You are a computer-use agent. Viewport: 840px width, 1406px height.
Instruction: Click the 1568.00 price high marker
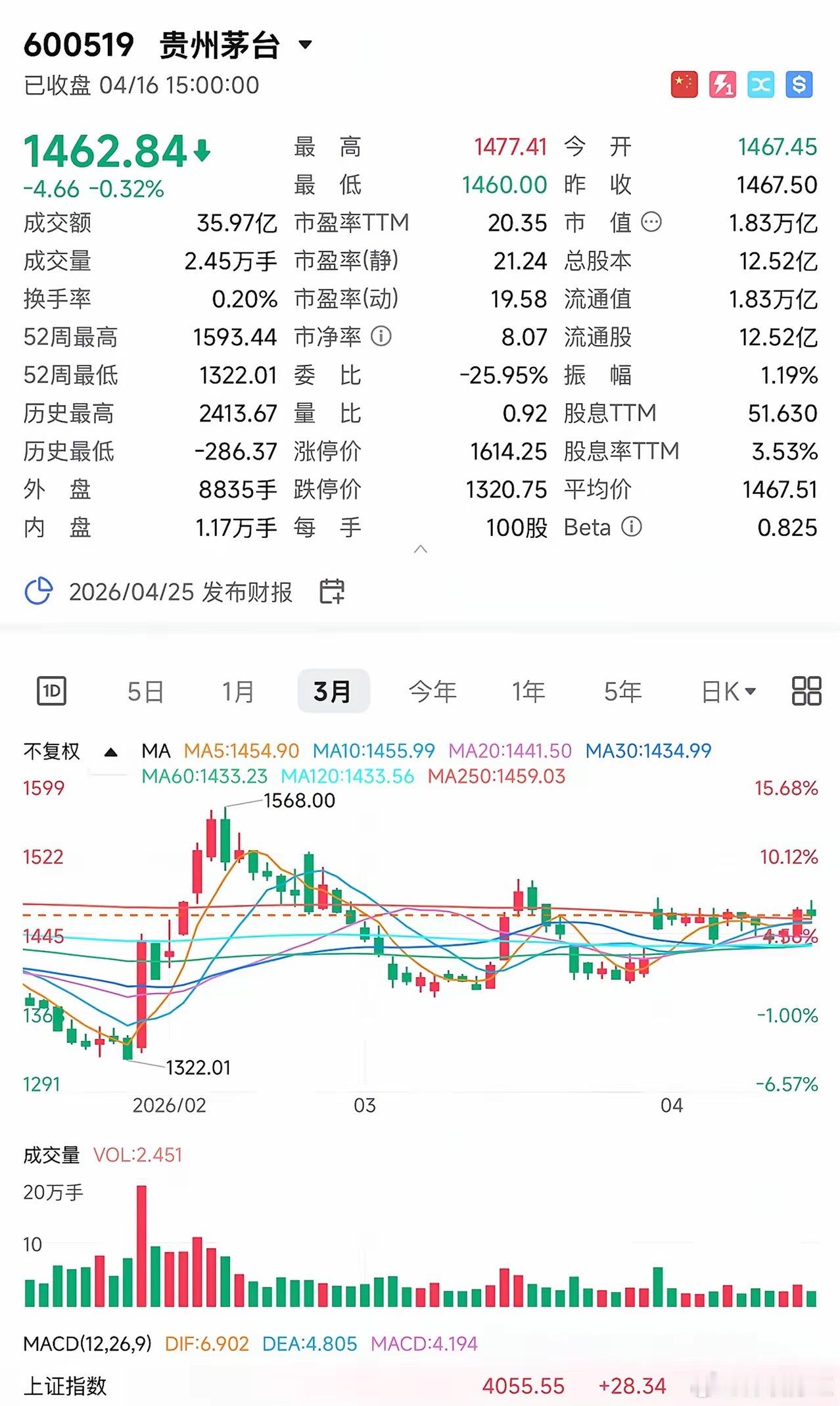[x=298, y=800]
